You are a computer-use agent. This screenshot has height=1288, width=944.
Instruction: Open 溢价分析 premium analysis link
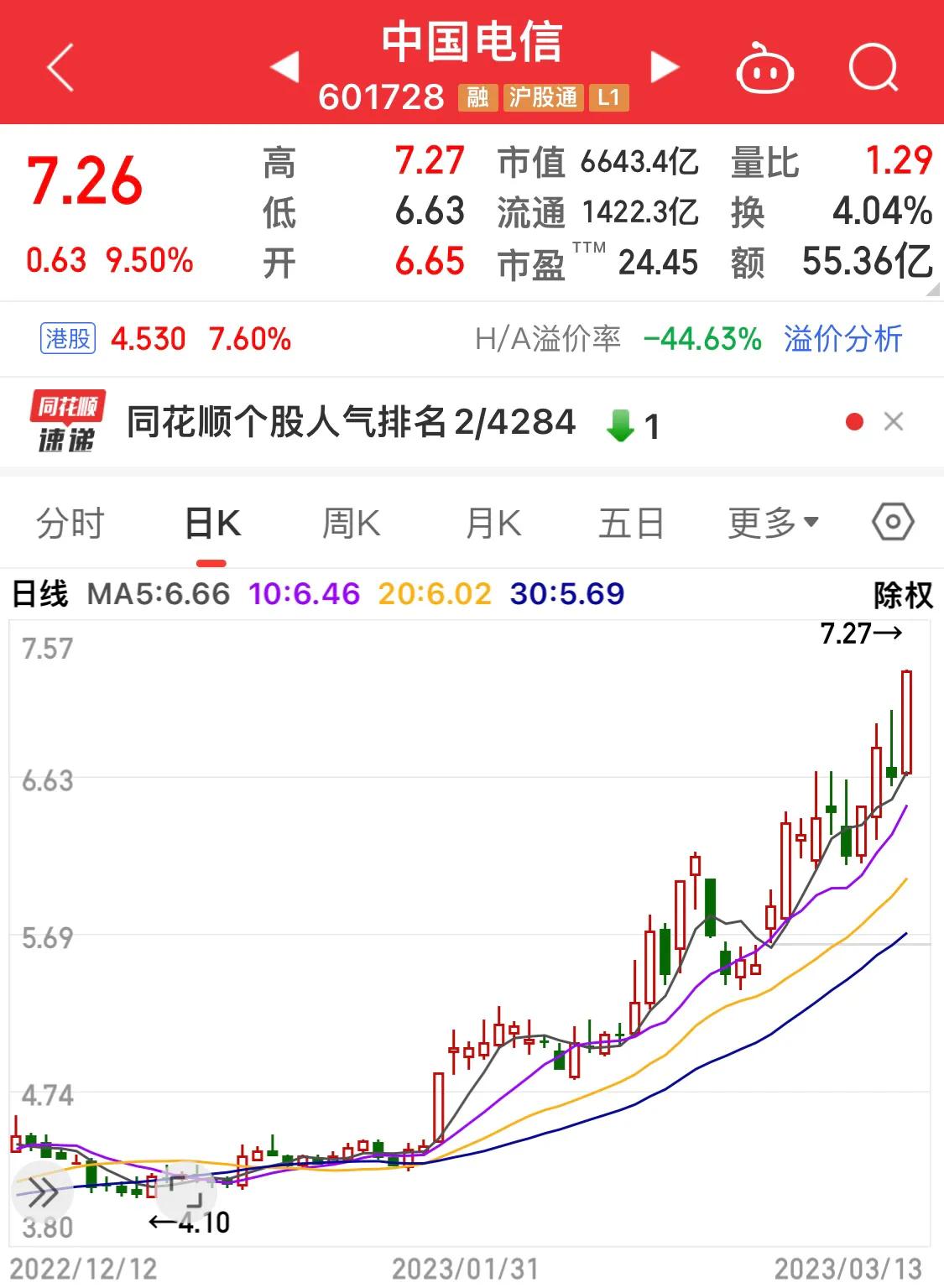click(x=842, y=339)
